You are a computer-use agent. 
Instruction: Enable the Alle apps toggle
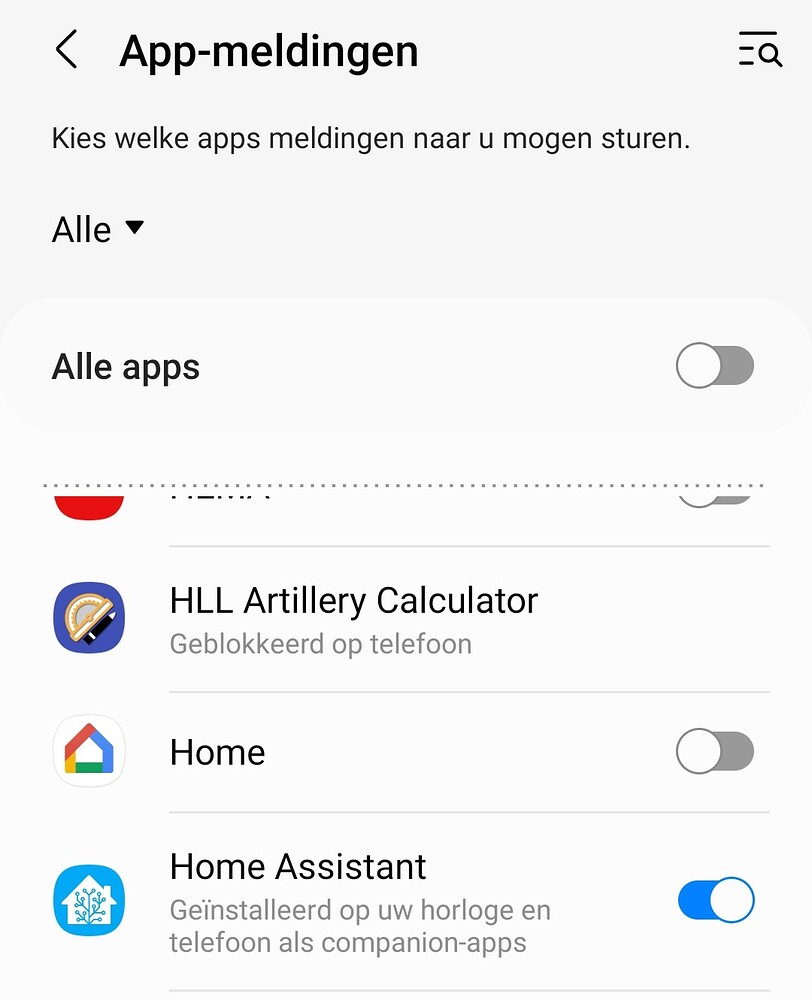(714, 366)
